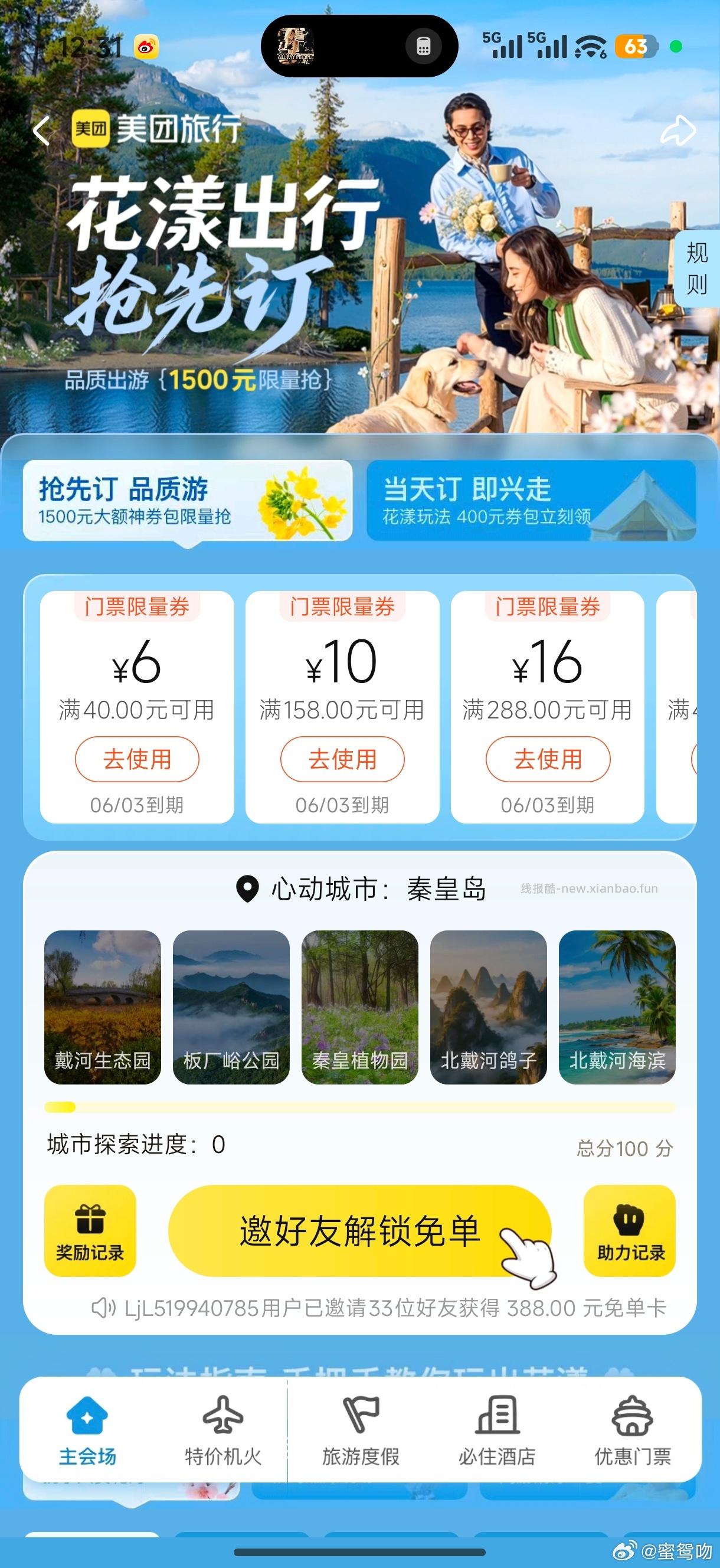Tap the 助力记录 fist icon
720x1568 pixels.
[x=630, y=1232]
